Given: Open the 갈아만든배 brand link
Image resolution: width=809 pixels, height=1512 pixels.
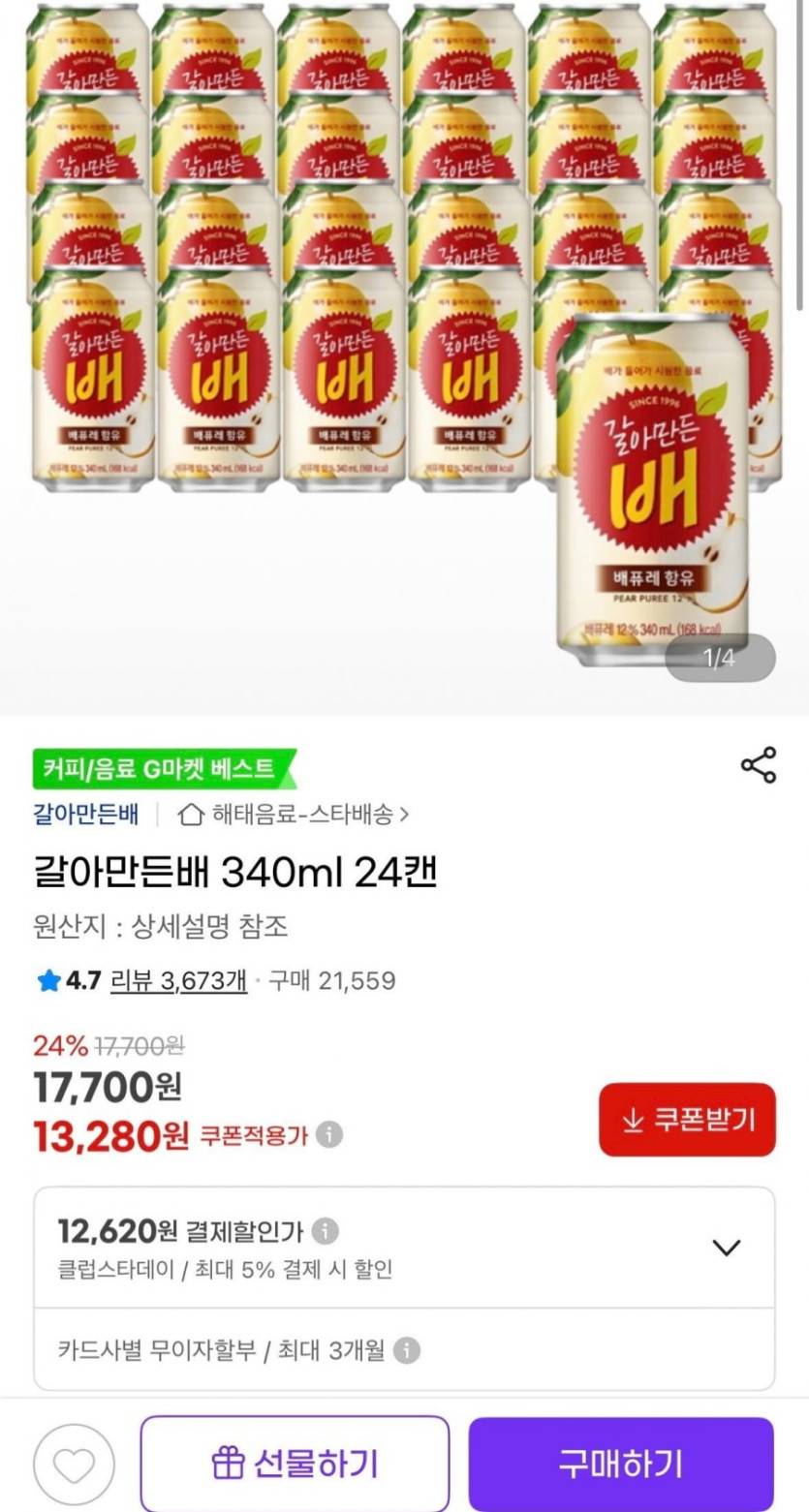Looking at the screenshot, I should point(86,815).
